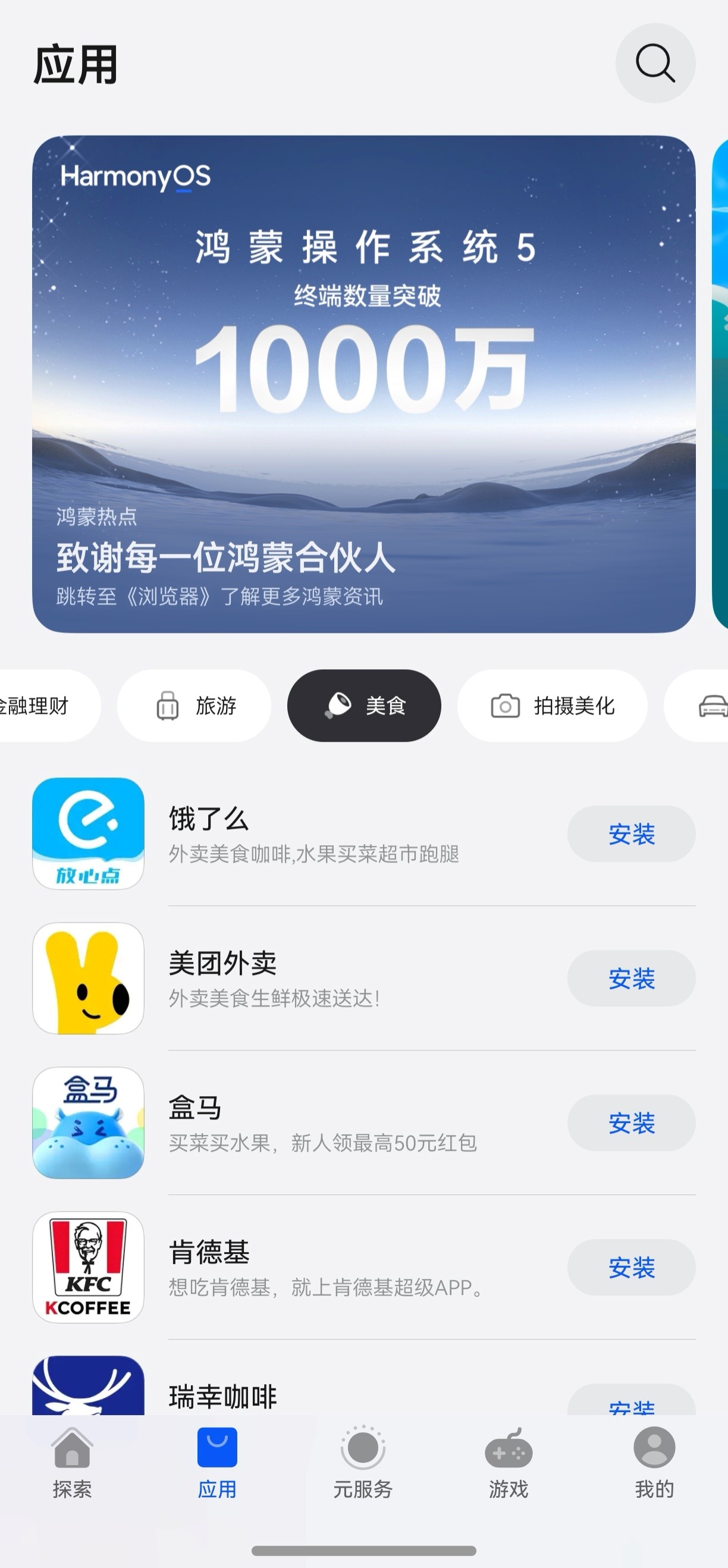
Task: Open the HarmonyOS 5 banner card
Action: 364,384
